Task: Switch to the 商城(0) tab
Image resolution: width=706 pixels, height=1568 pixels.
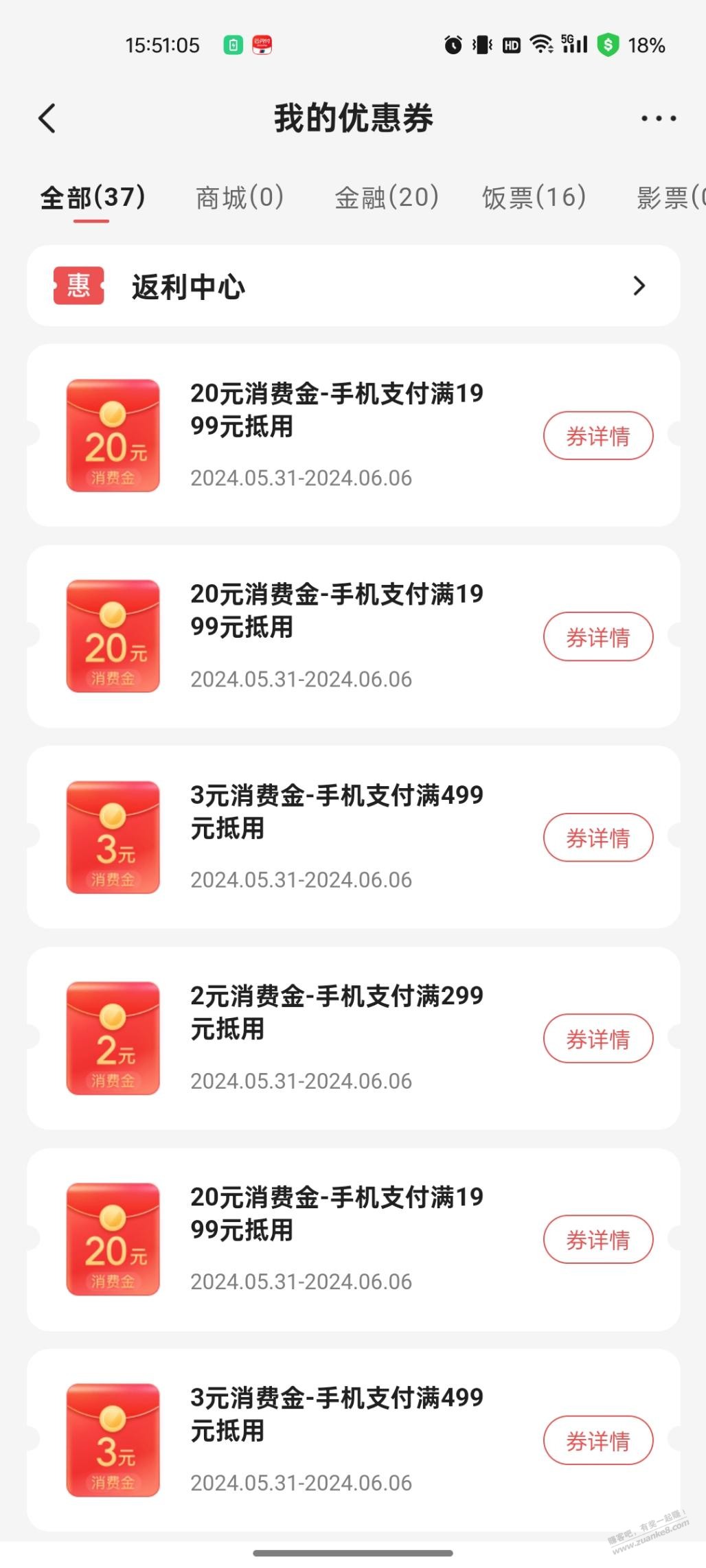Action: [240, 197]
